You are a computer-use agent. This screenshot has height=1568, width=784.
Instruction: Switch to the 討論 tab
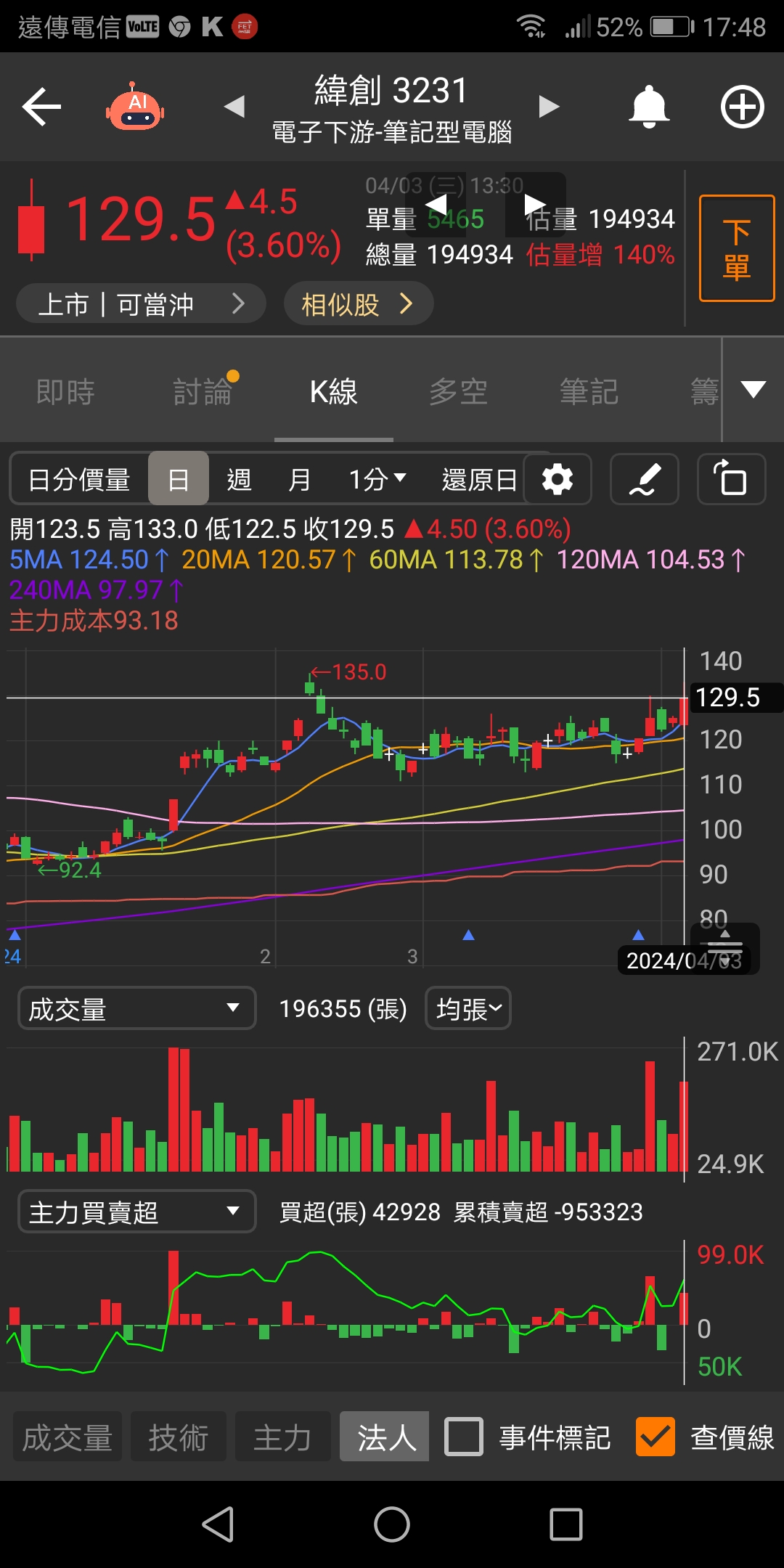[203, 392]
